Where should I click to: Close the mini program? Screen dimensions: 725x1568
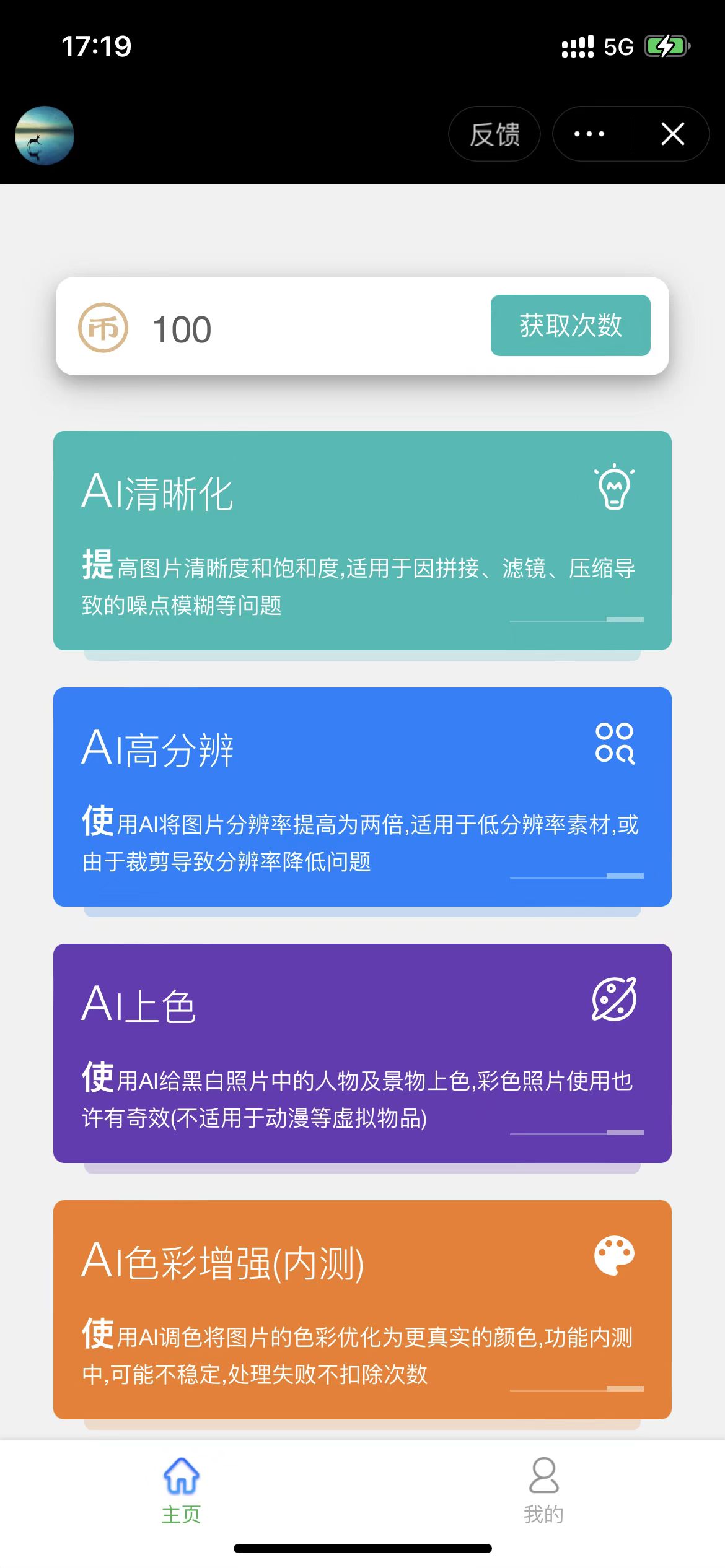tap(672, 134)
